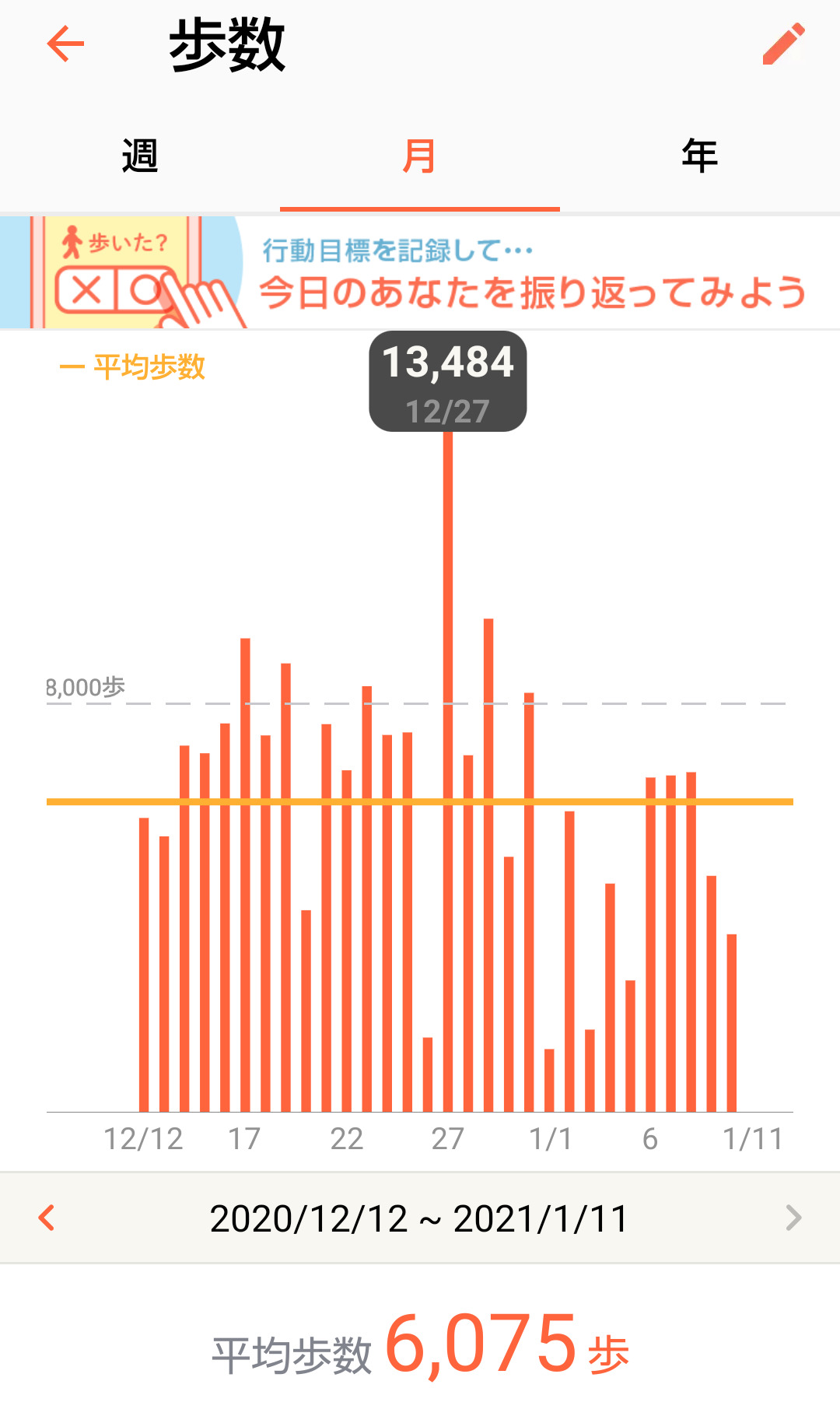Advance to the next date range
The width and height of the screenshot is (840, 1402).
tap(793, 1218)
